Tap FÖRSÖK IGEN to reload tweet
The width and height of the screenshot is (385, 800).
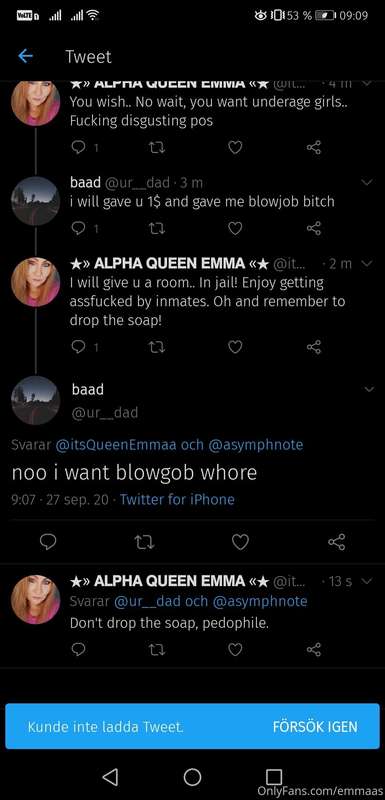[315, 727]
